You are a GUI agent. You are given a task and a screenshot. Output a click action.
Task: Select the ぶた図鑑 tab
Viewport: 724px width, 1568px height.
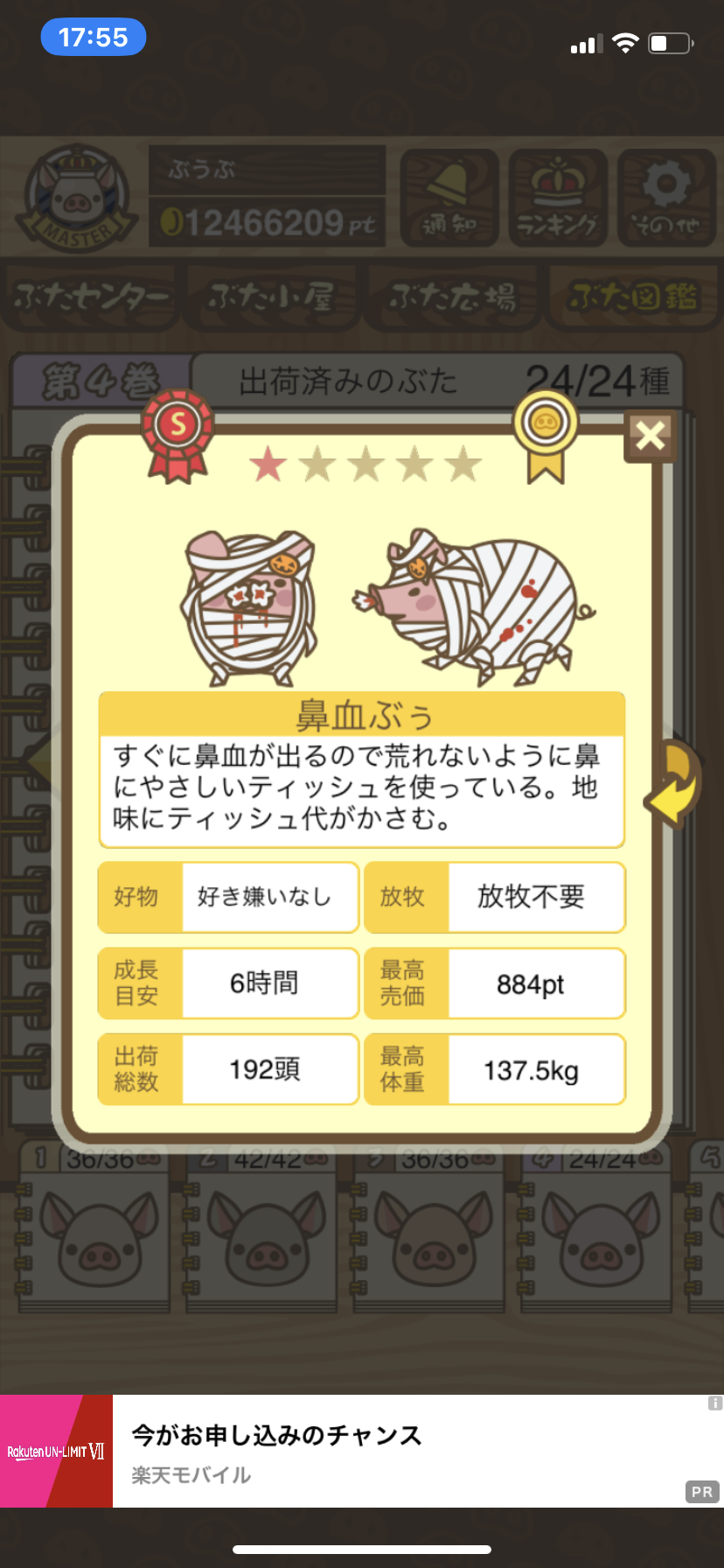click(633, 297)
